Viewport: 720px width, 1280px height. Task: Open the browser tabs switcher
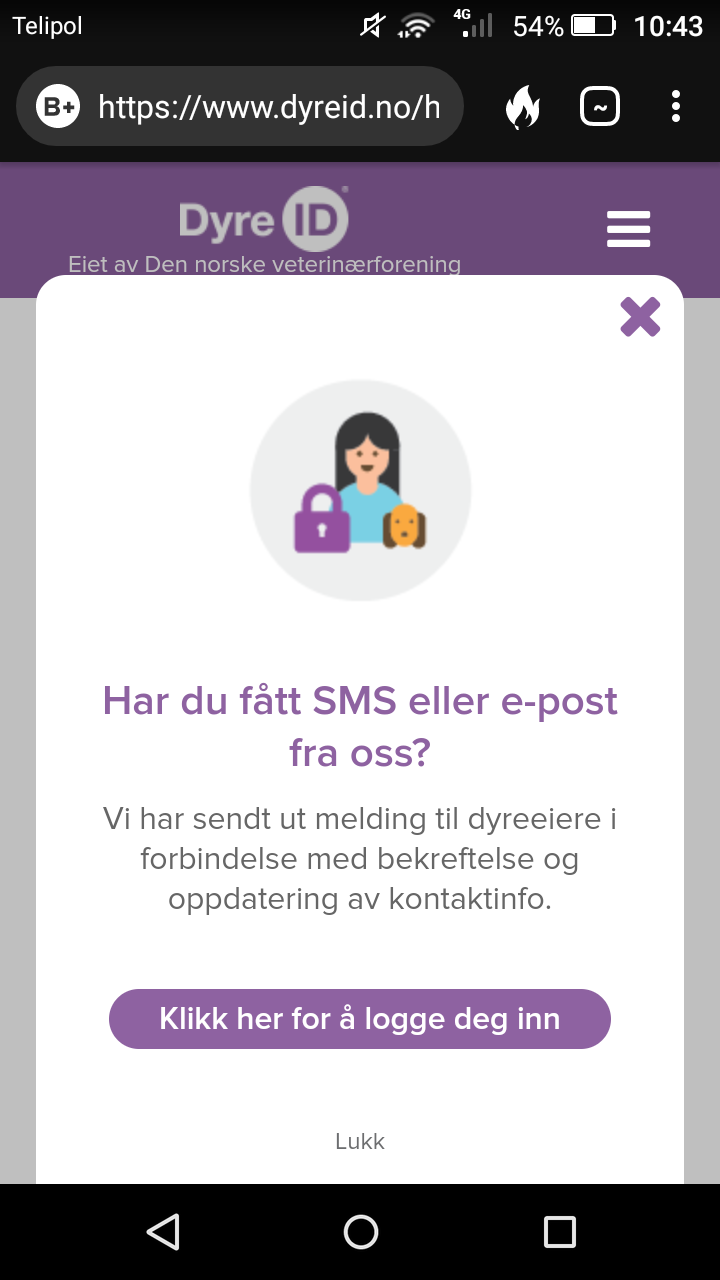click(x=600, y=106)
